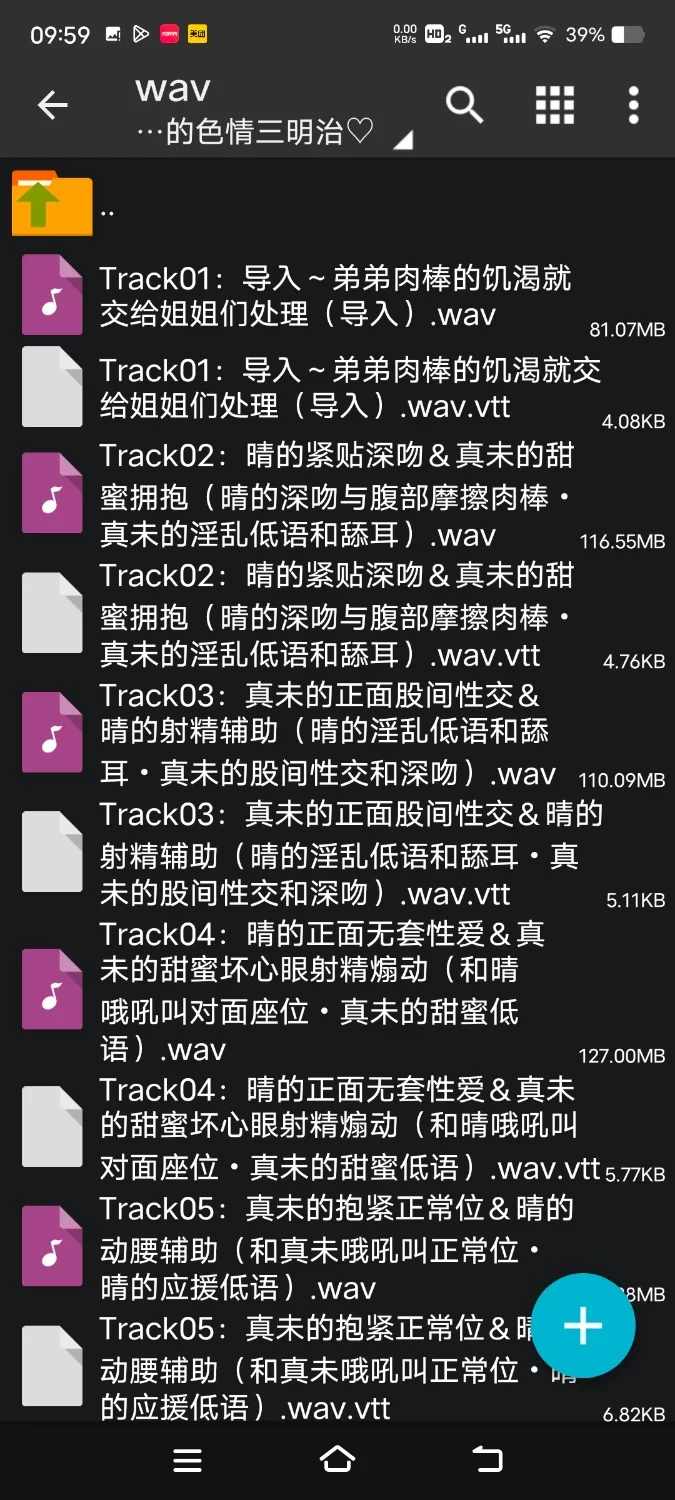Open the Track01 .wav.vtt subtitle file

pyautogui.click(x=300, y=388)
